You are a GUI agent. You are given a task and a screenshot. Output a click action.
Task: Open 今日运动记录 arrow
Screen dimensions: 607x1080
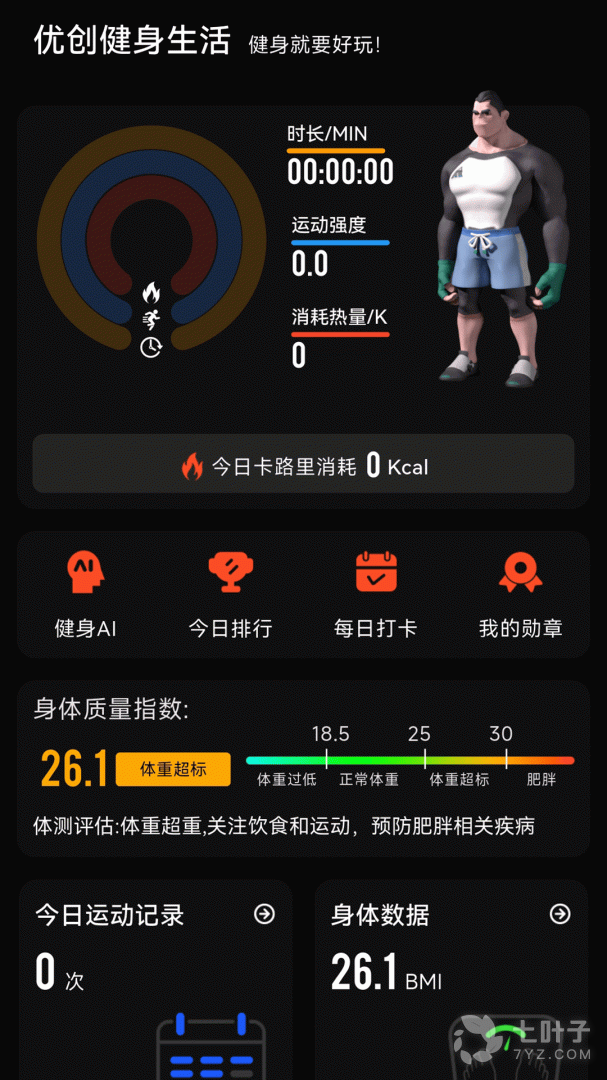pyautogui.click(x=264, y=914)
